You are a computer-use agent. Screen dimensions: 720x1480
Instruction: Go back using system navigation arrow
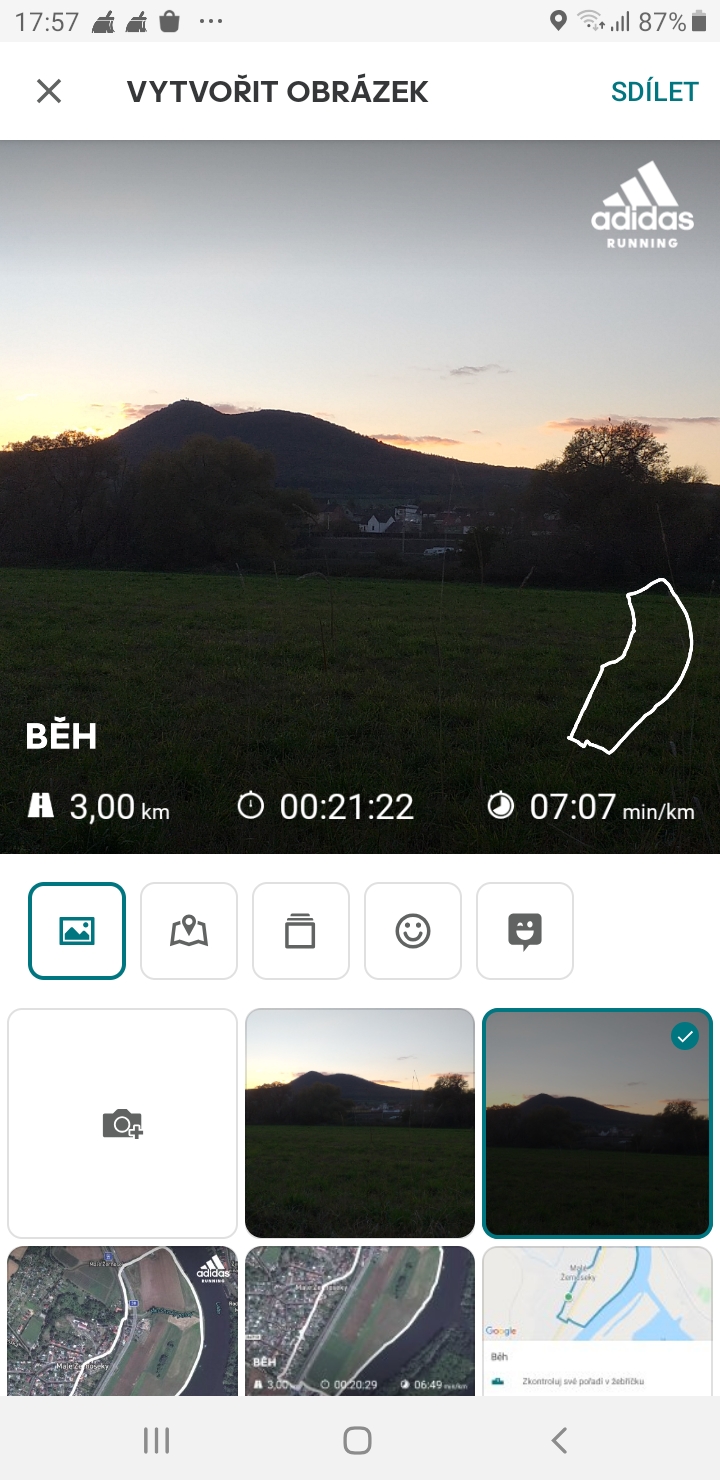[560, 1440]
